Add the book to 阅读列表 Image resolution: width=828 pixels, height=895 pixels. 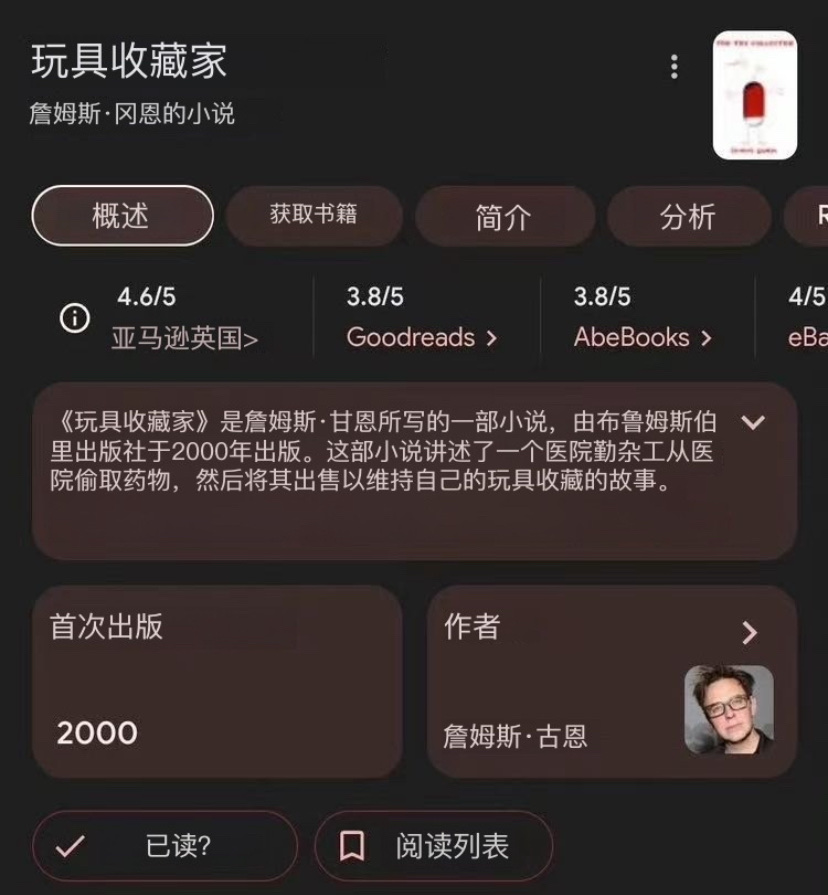[x=433, y=846]
